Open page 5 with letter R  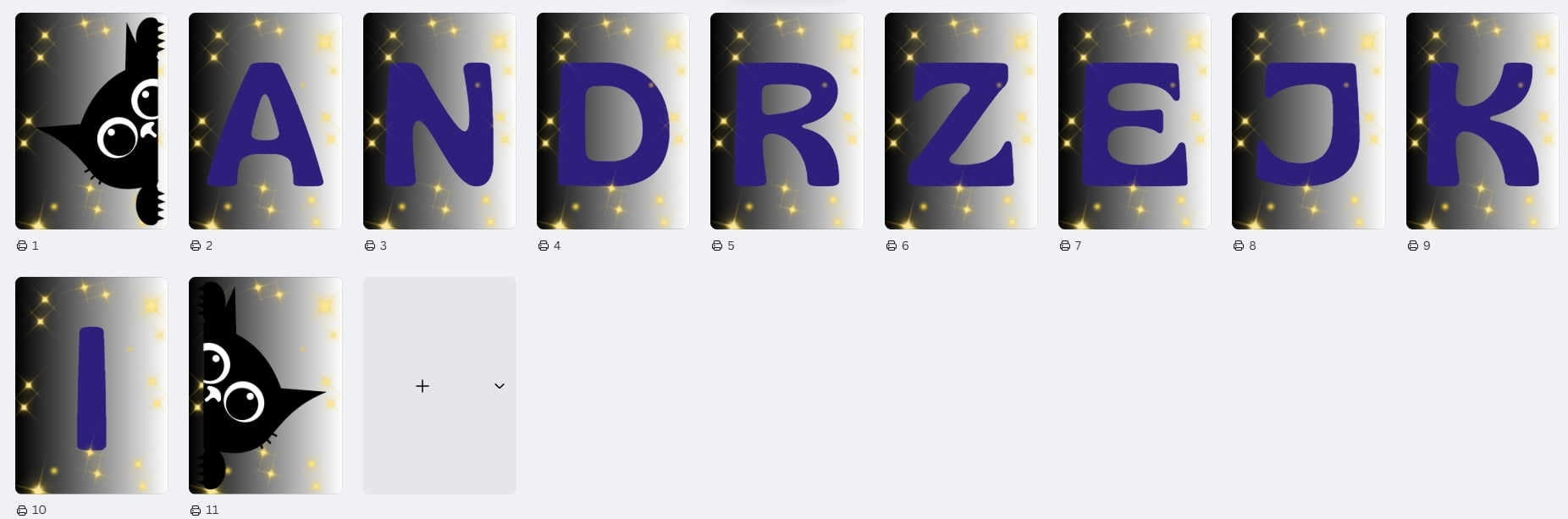[787, 121]
